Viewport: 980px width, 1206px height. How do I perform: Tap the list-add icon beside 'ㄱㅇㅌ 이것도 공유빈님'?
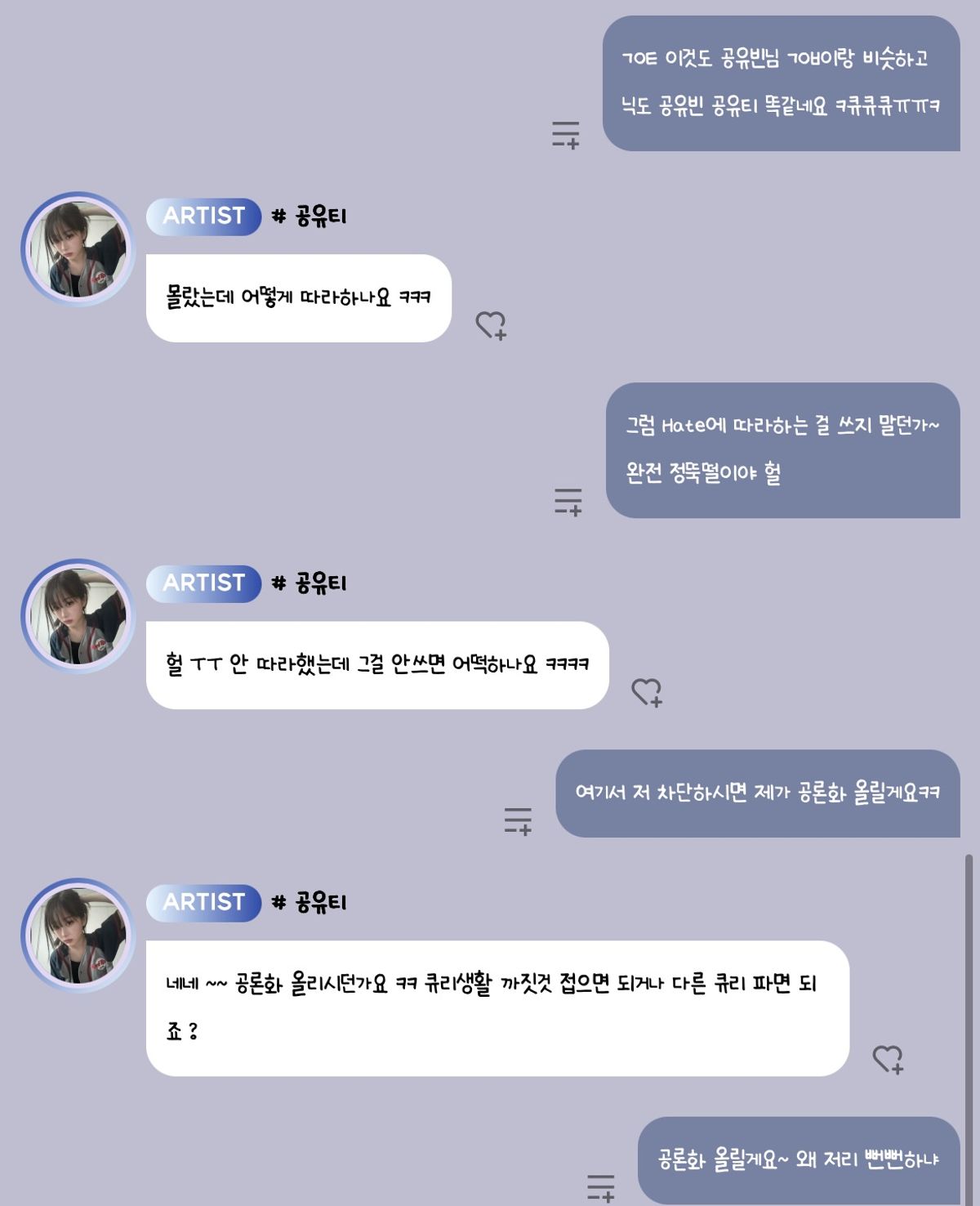pyautogui.click(x=565, y=135)
